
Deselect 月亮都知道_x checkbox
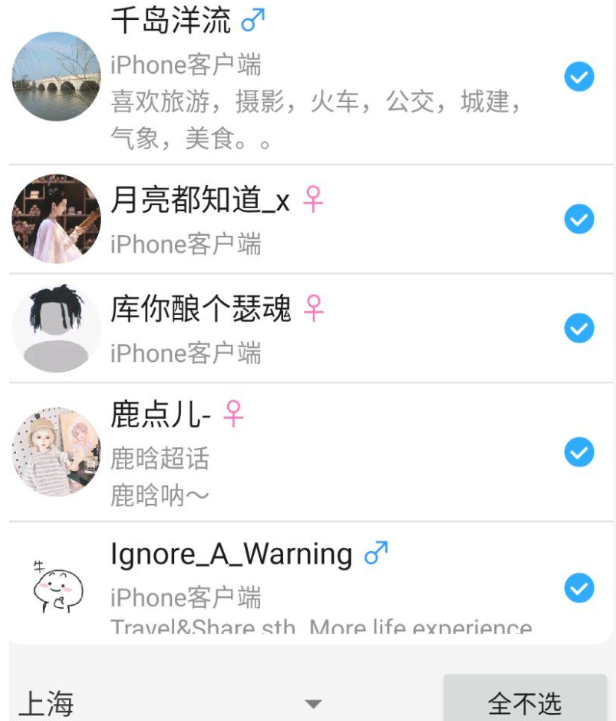[579, 219]
